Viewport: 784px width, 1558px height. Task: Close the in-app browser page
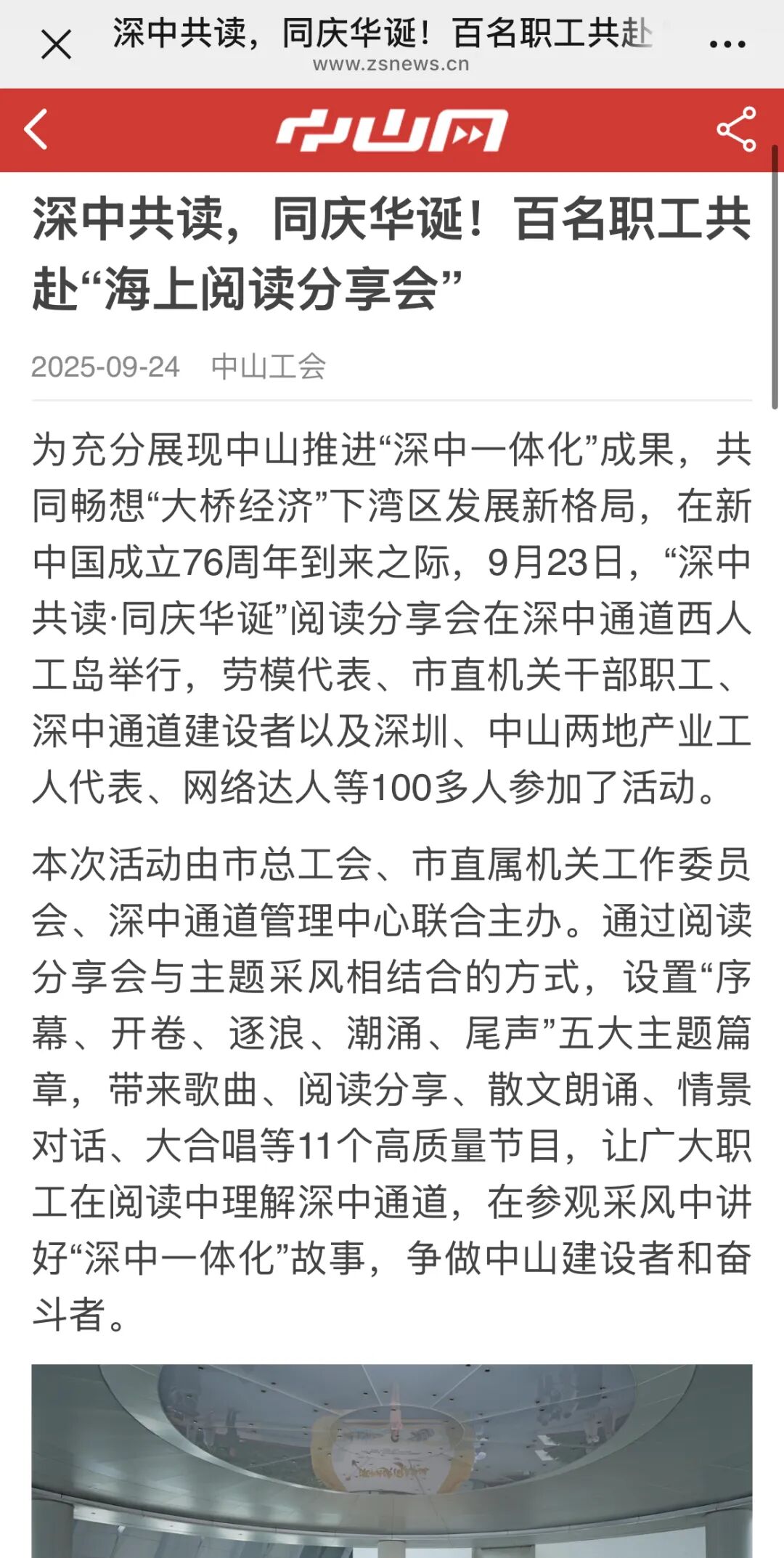point(56,44)
